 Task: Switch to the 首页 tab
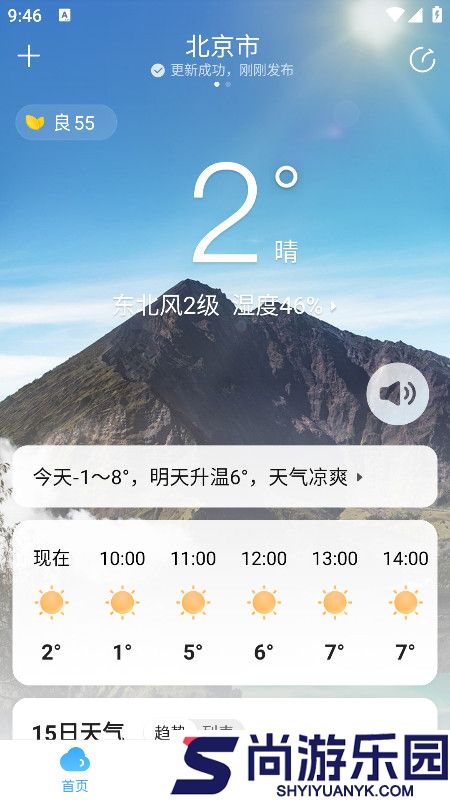[75, 769]
